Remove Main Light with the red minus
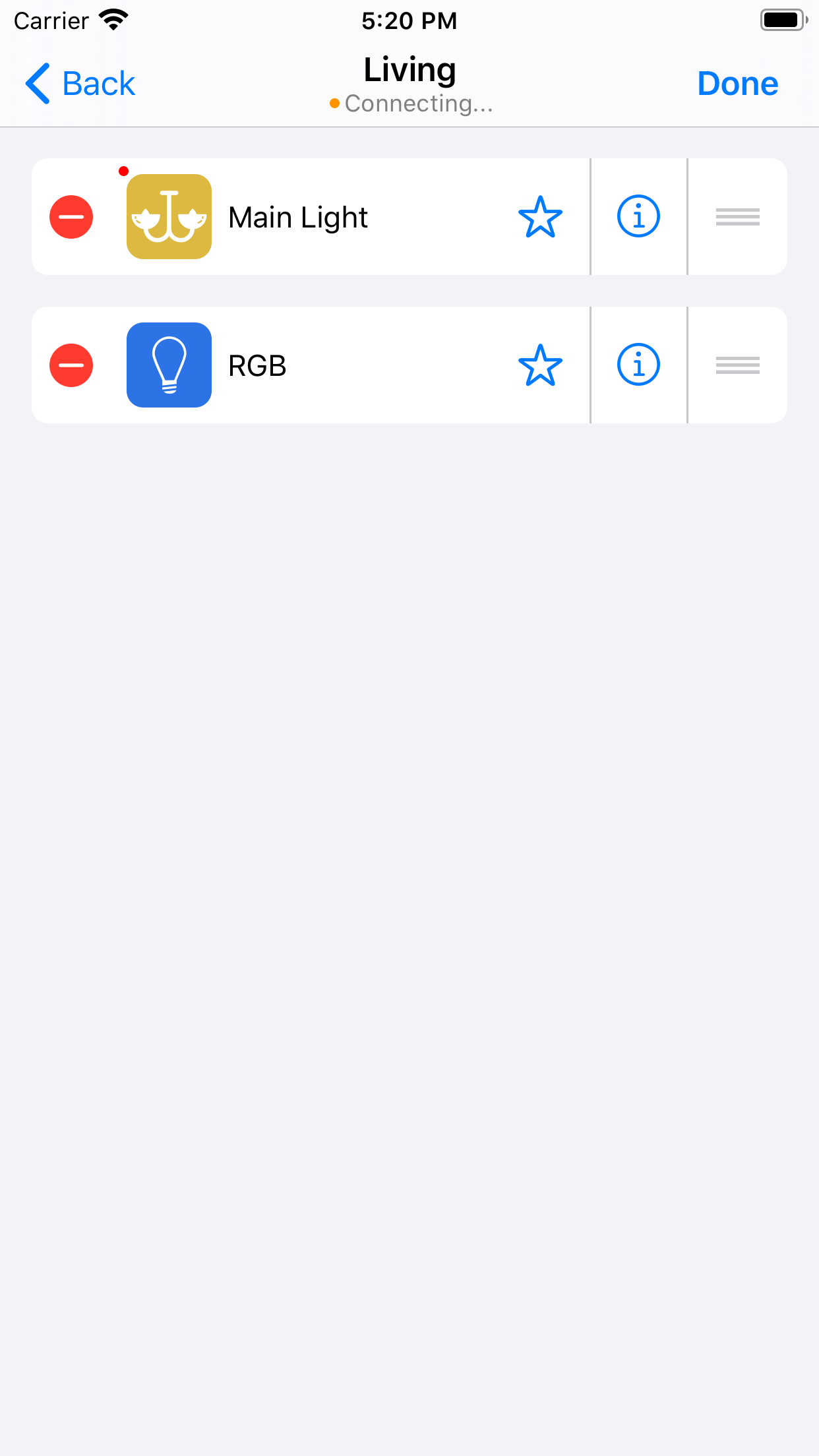819x1456 pixels. tap(71, 217)
